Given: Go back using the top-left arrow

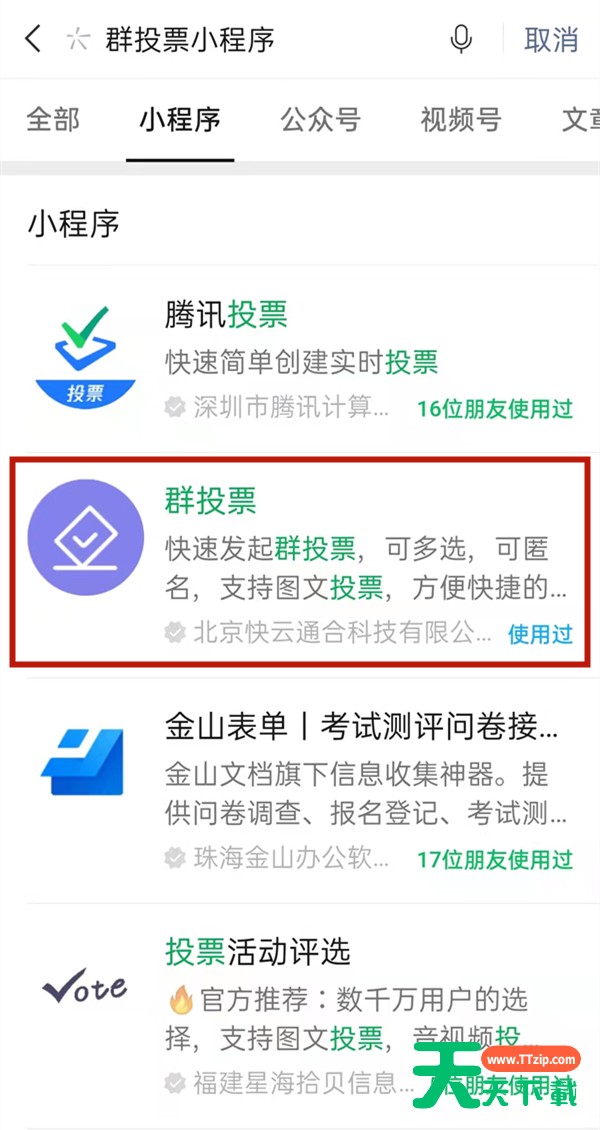Looking at the screenshot, I should [x=32, y=39].
